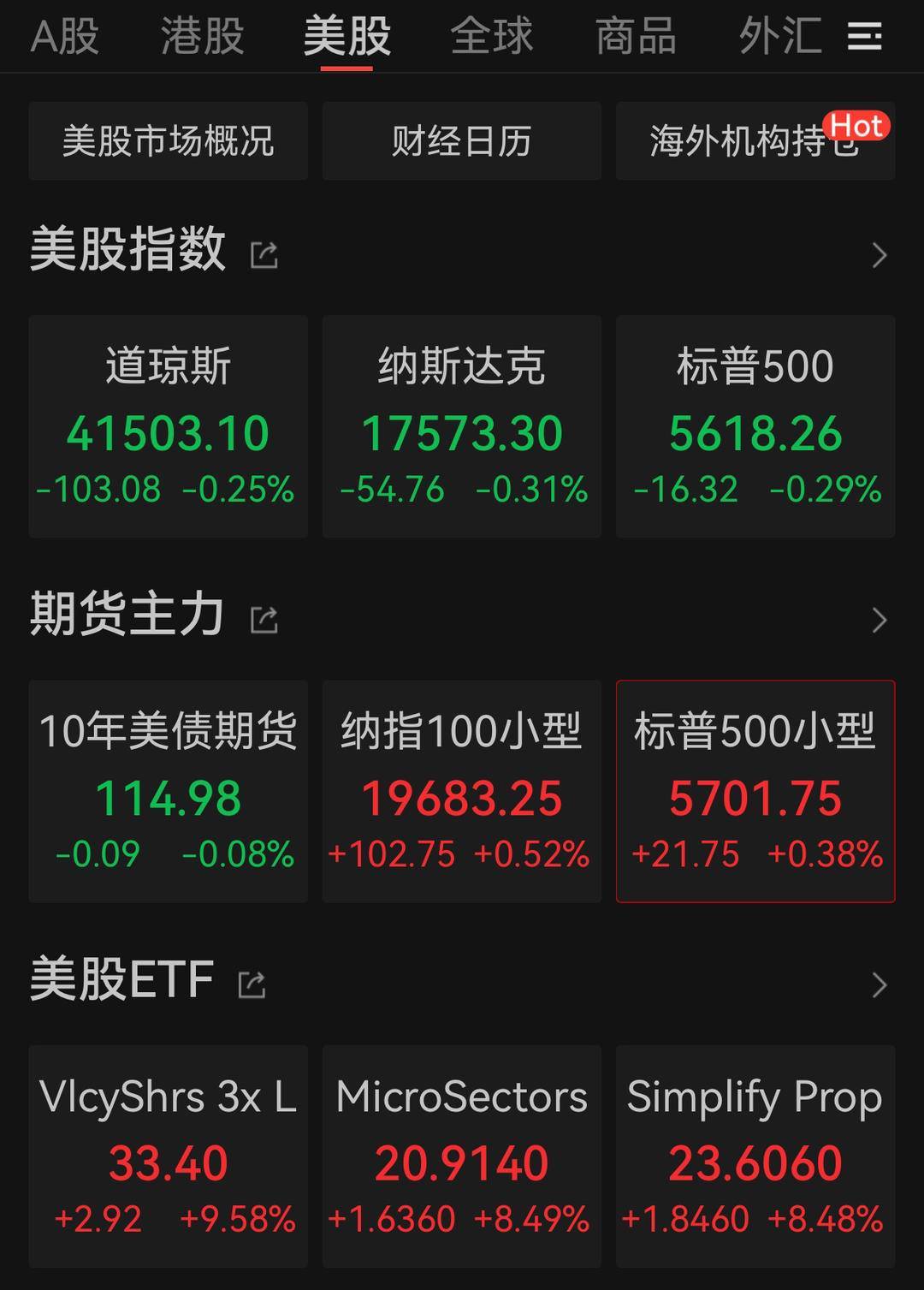Go to the 外汇 tab
Screen dimensions: 924x1290
780,37
